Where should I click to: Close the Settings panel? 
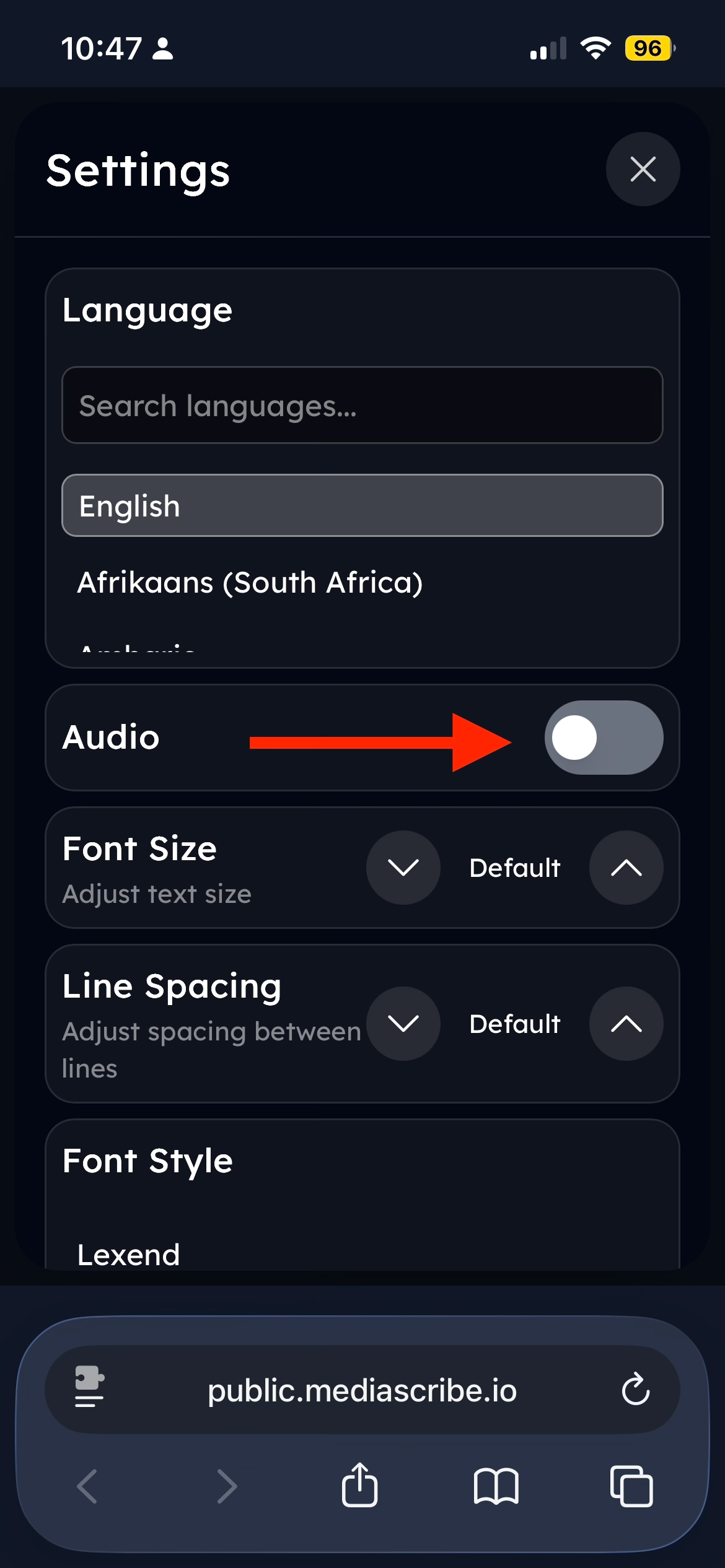coord(642,169)
